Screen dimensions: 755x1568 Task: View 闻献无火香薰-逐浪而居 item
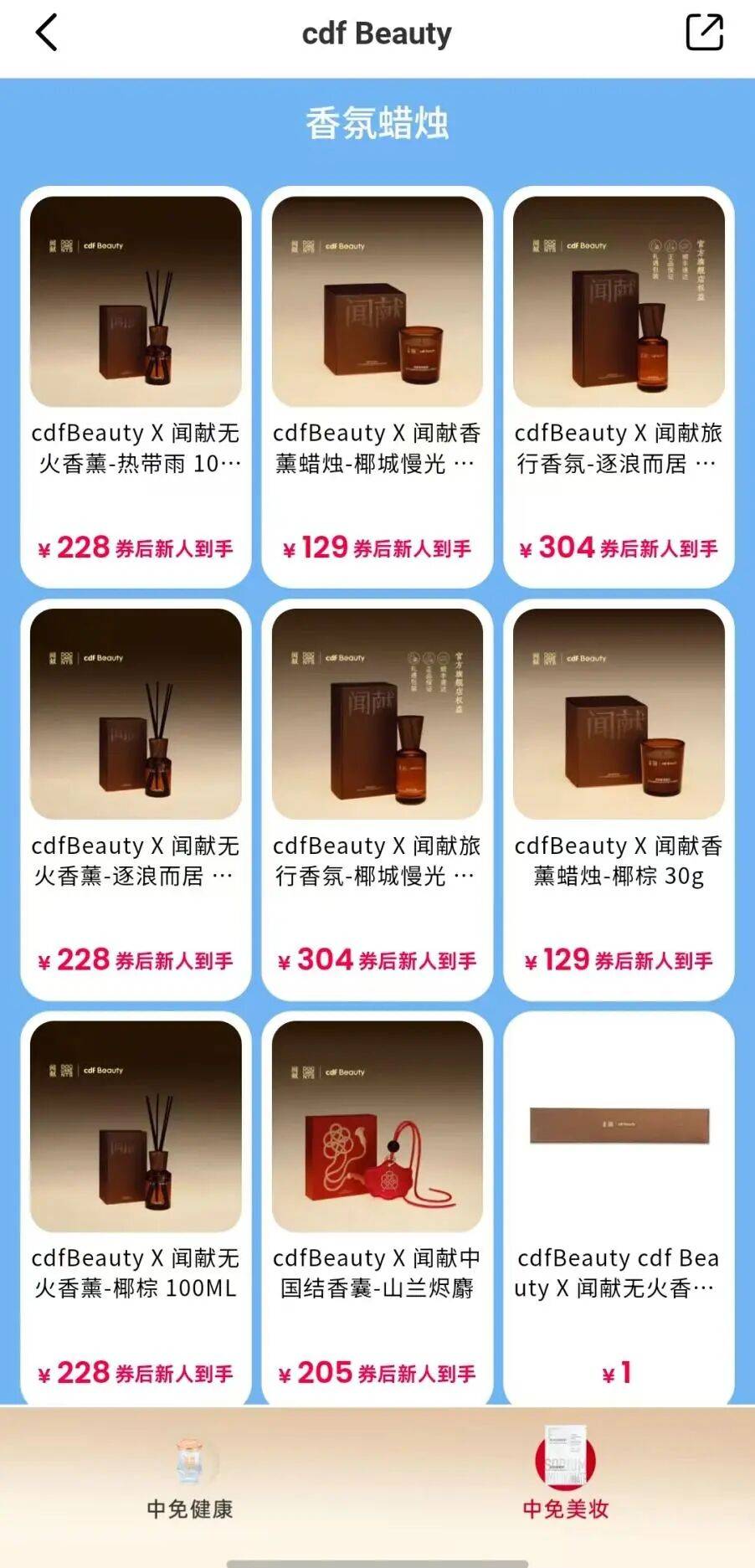coord(136,799)
